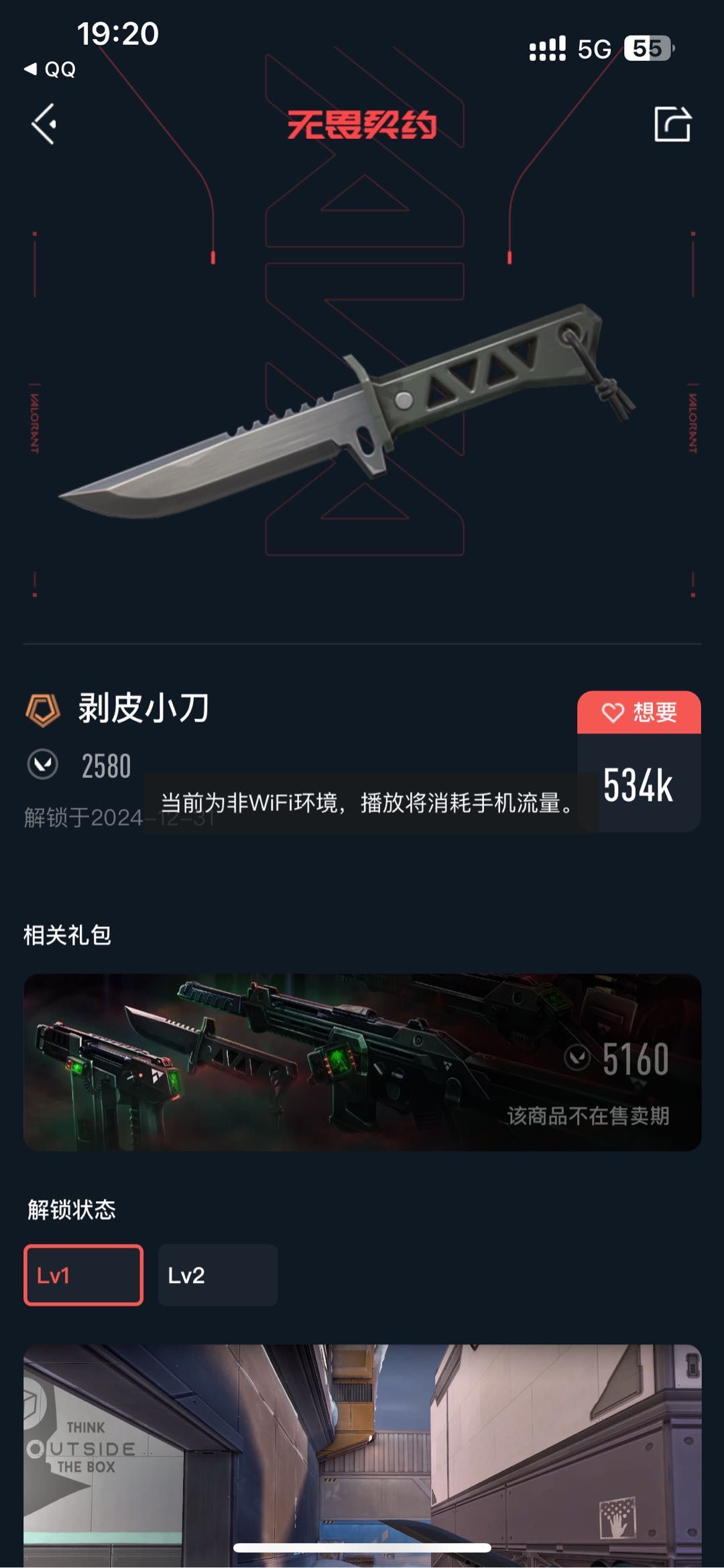Switch to the Lv2 unlock level
This screenshot has width=724, height=1568.
(218, 1275)
